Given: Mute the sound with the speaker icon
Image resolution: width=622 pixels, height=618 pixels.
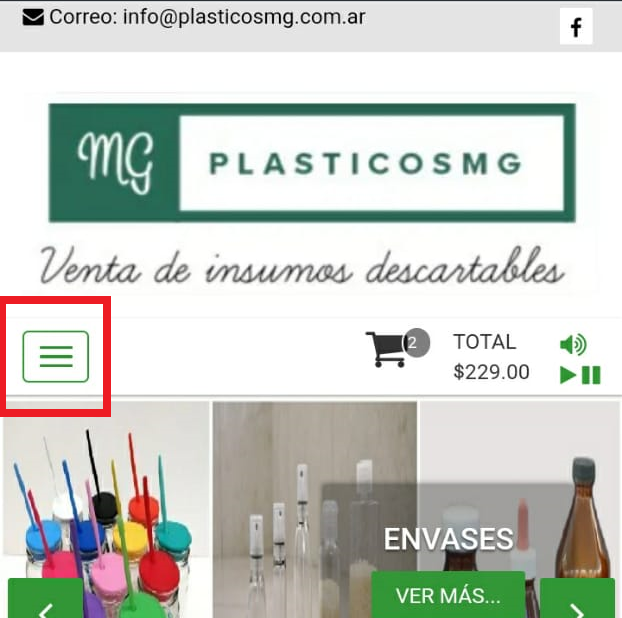Looking at the screenshot, I should pyautogui.click(x=573, y=345).
